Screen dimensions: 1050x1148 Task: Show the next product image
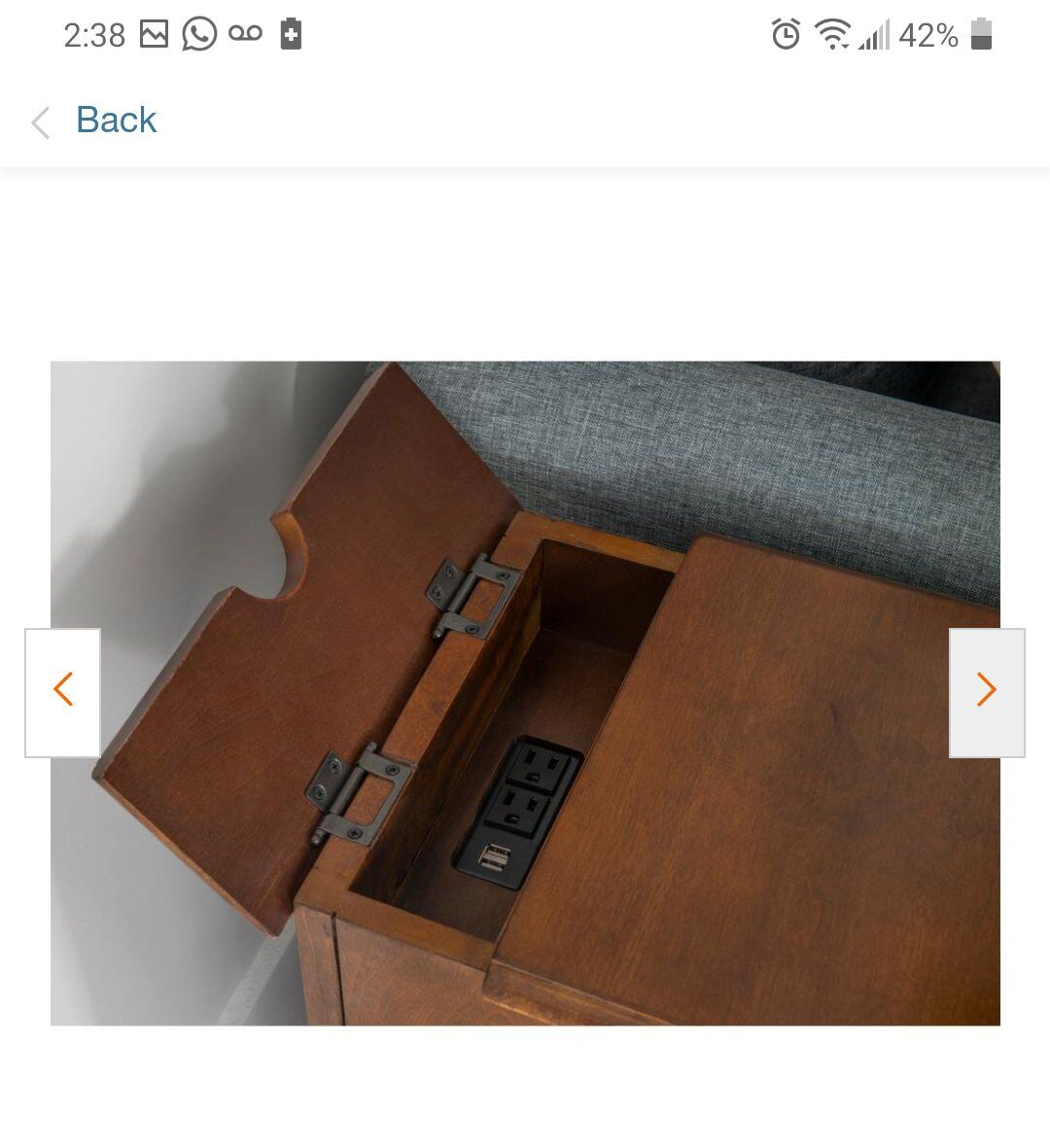point(986,692)
